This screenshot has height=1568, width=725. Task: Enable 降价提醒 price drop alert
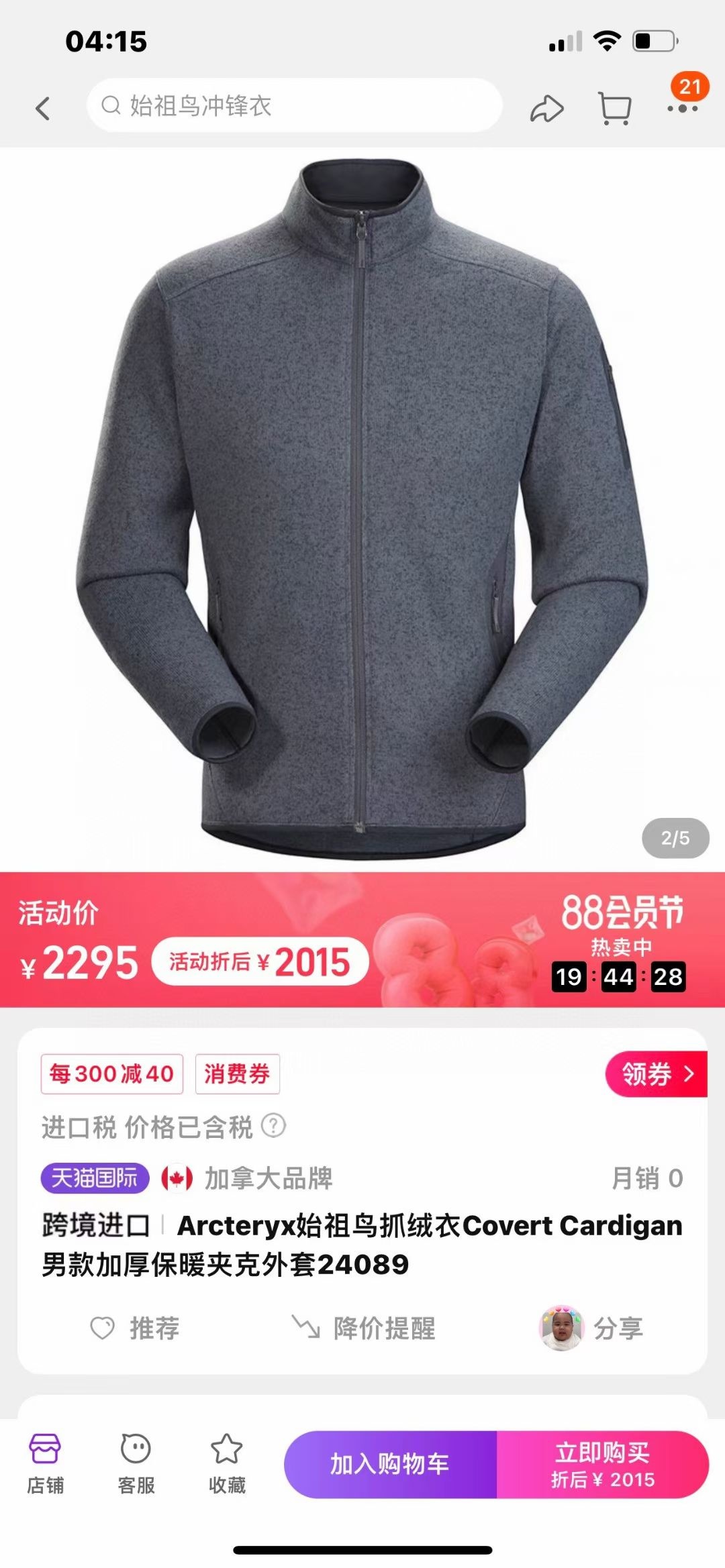(364, 1328)
